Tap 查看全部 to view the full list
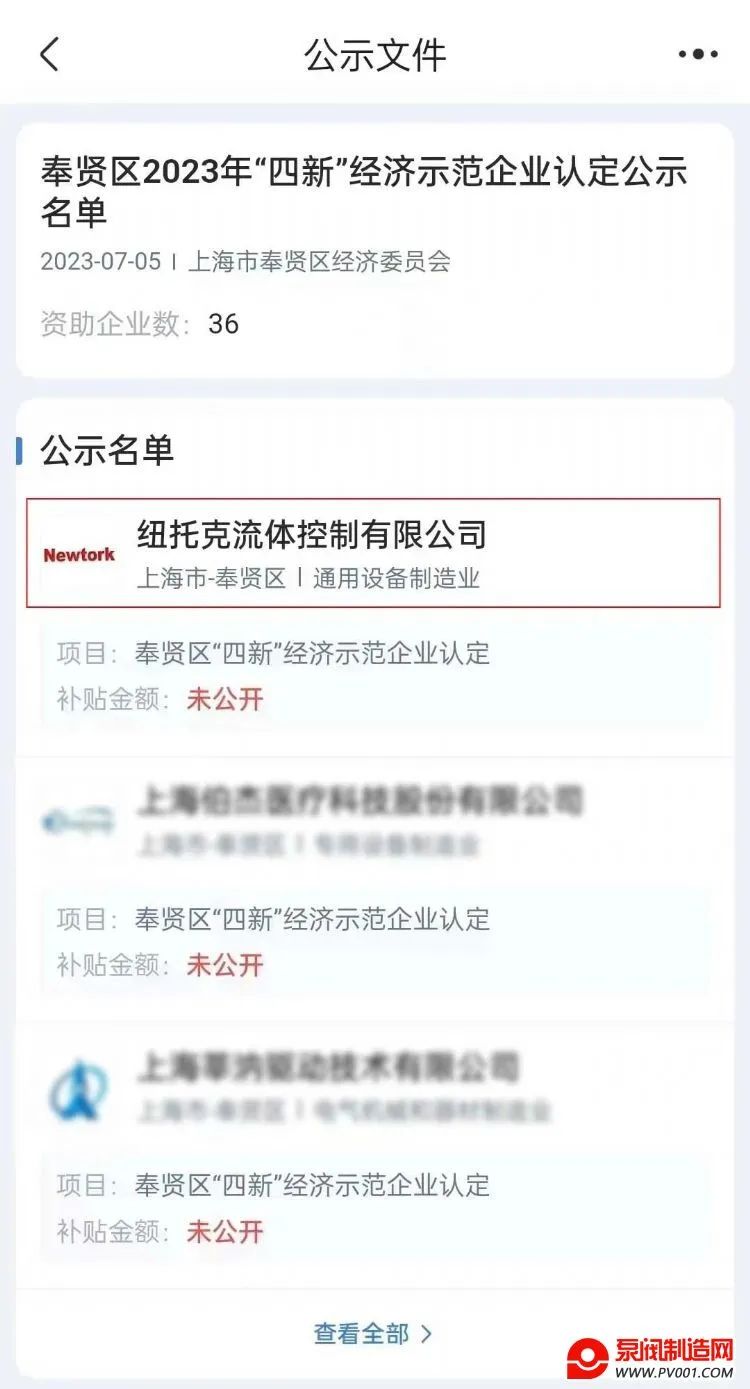This screenshot has width=750, height=1389. tap(373, 1333)
